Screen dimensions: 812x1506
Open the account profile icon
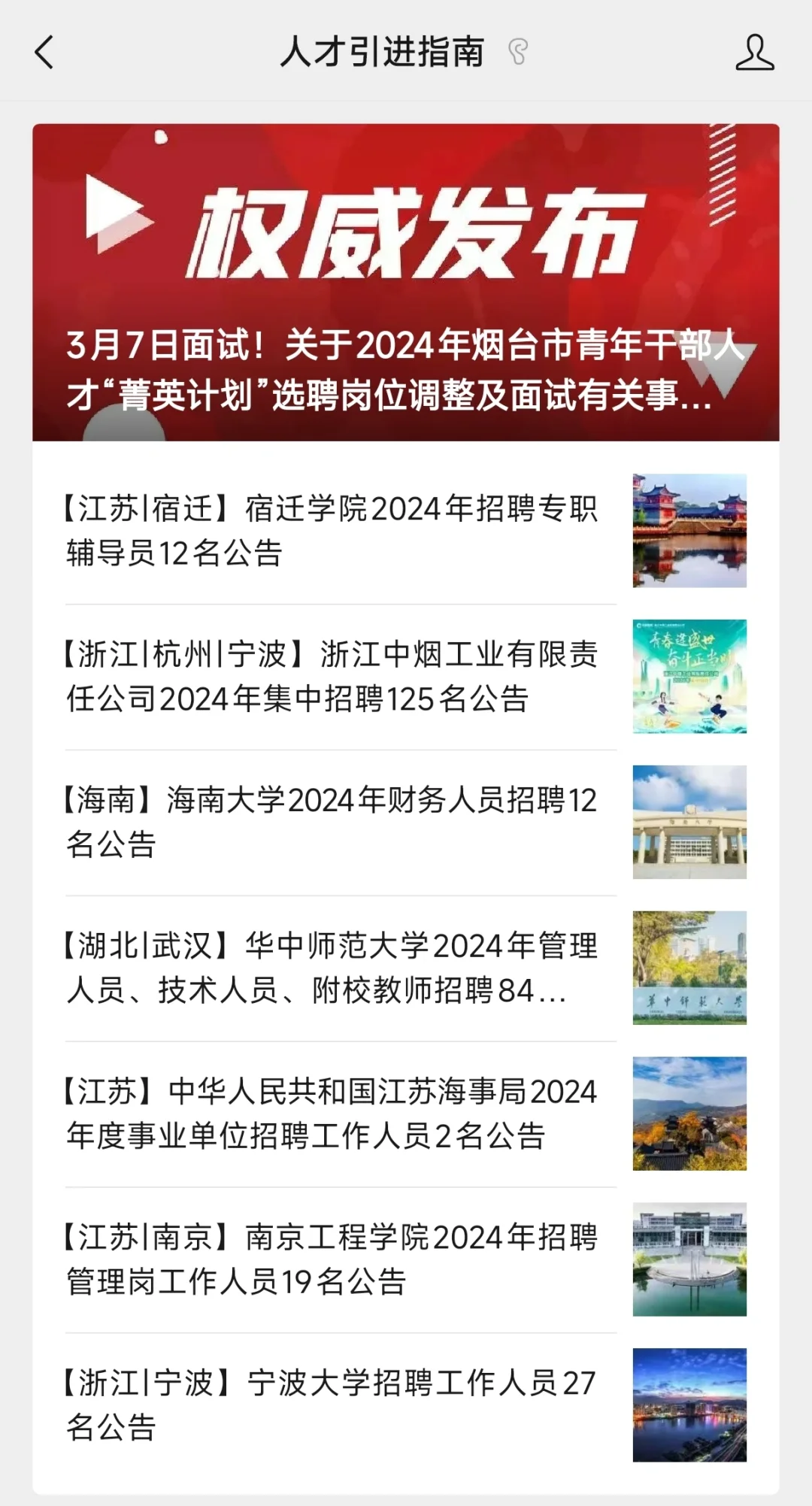[x=755, y=53]
